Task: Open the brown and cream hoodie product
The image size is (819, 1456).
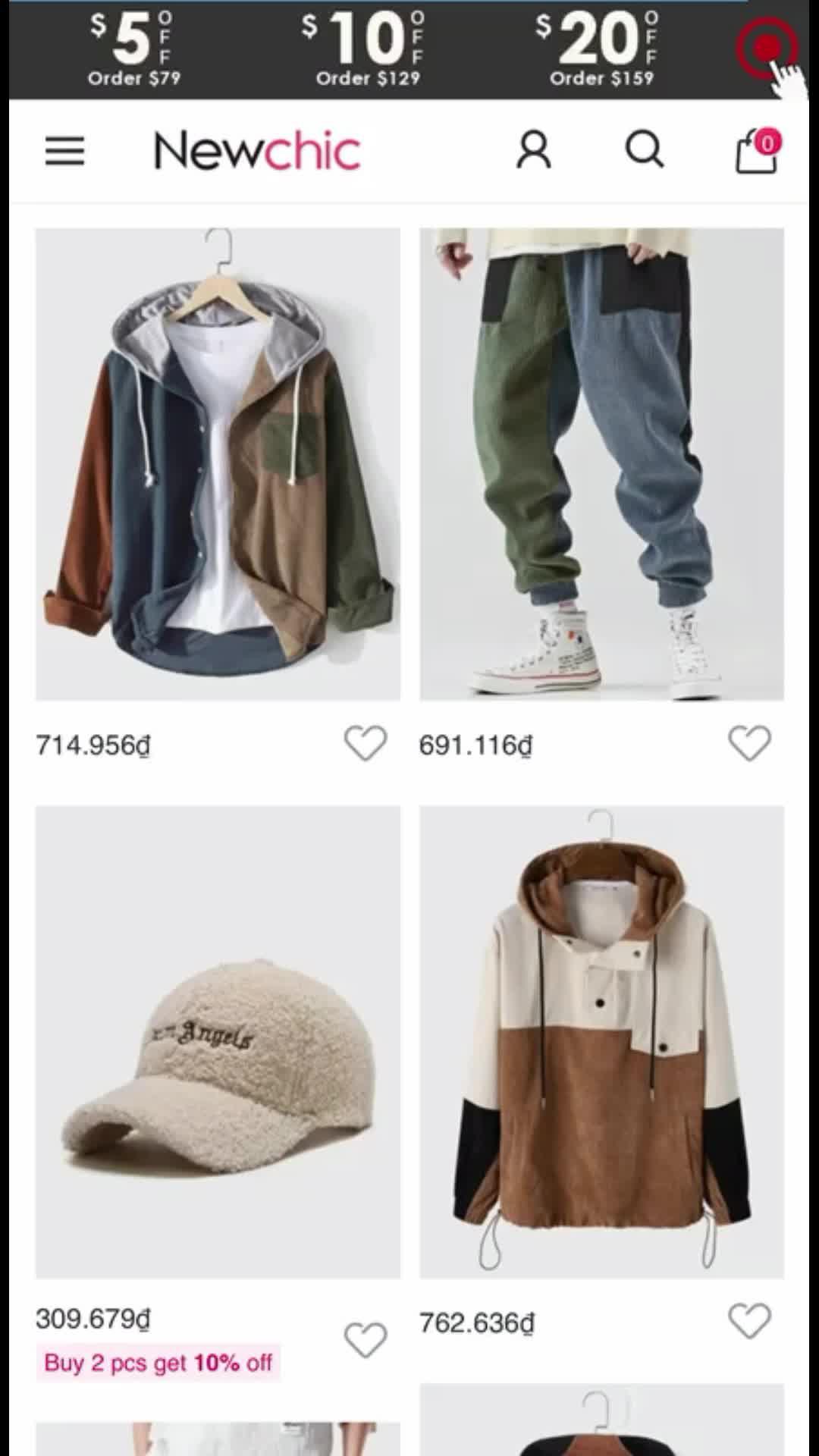Action: (601, 1042)
